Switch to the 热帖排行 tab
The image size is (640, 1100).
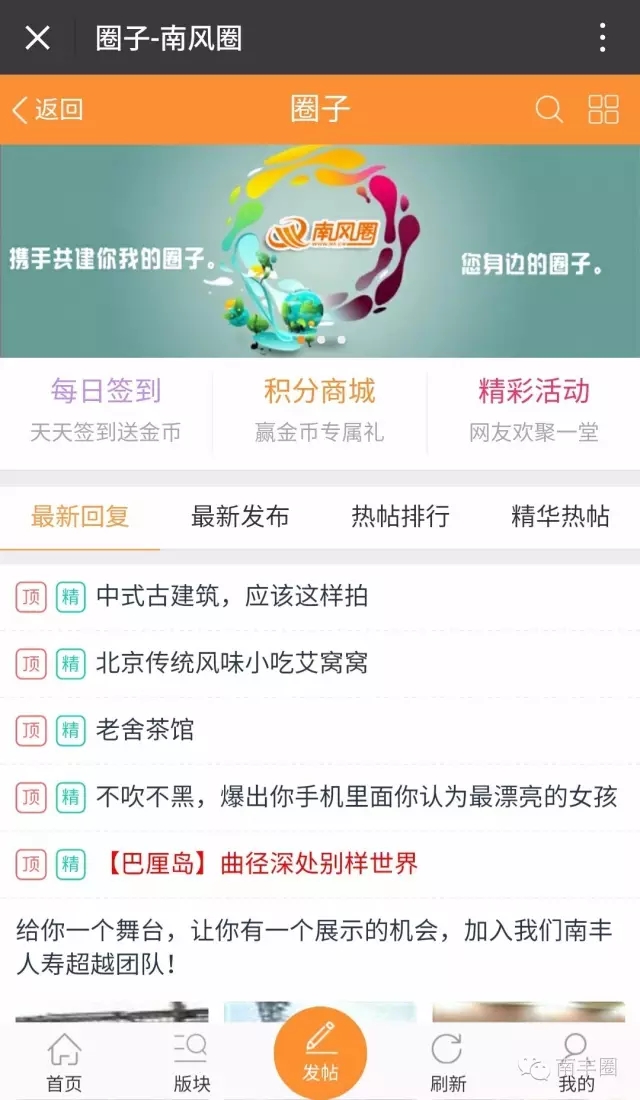coord(400,517)
